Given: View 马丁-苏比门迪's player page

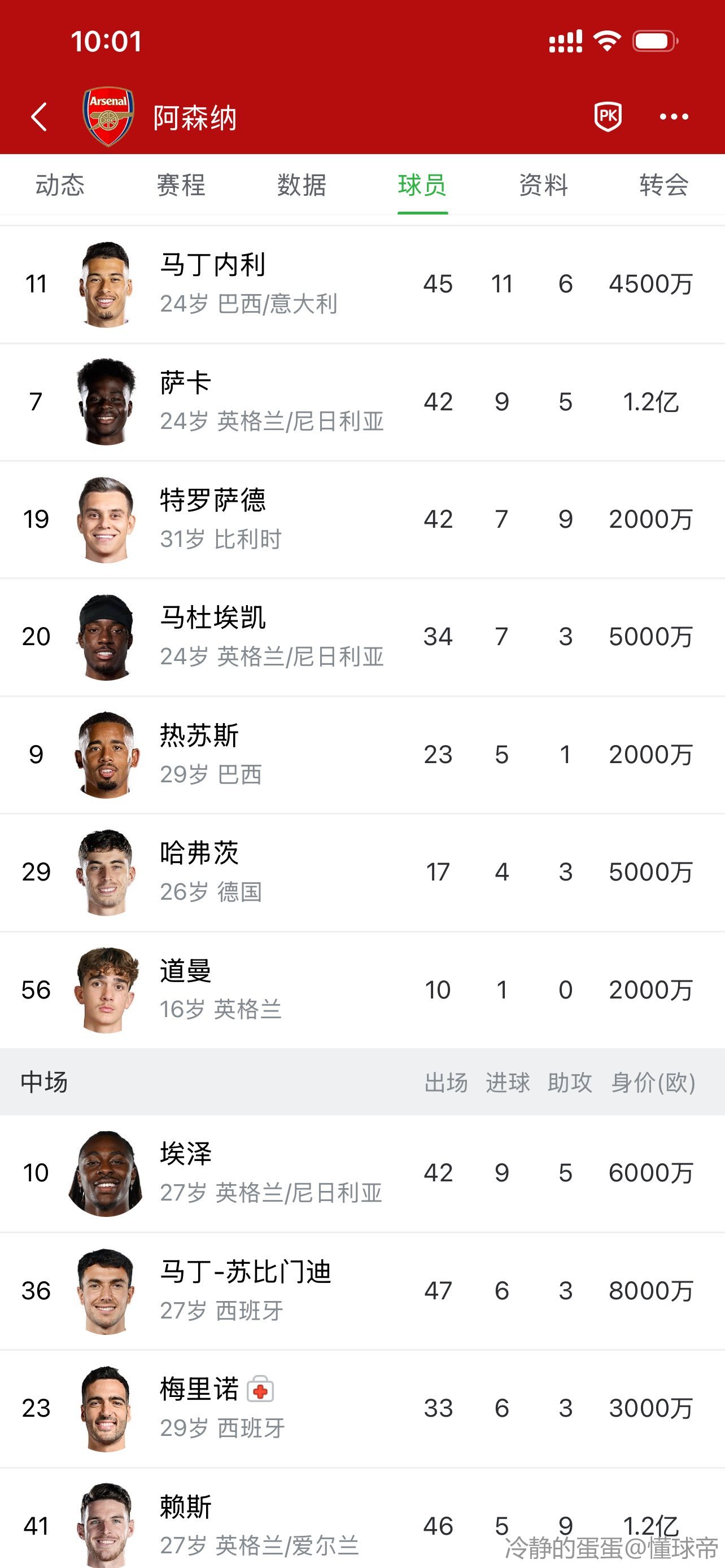Looking at the screenshot, I should (x=362, y=1290).
